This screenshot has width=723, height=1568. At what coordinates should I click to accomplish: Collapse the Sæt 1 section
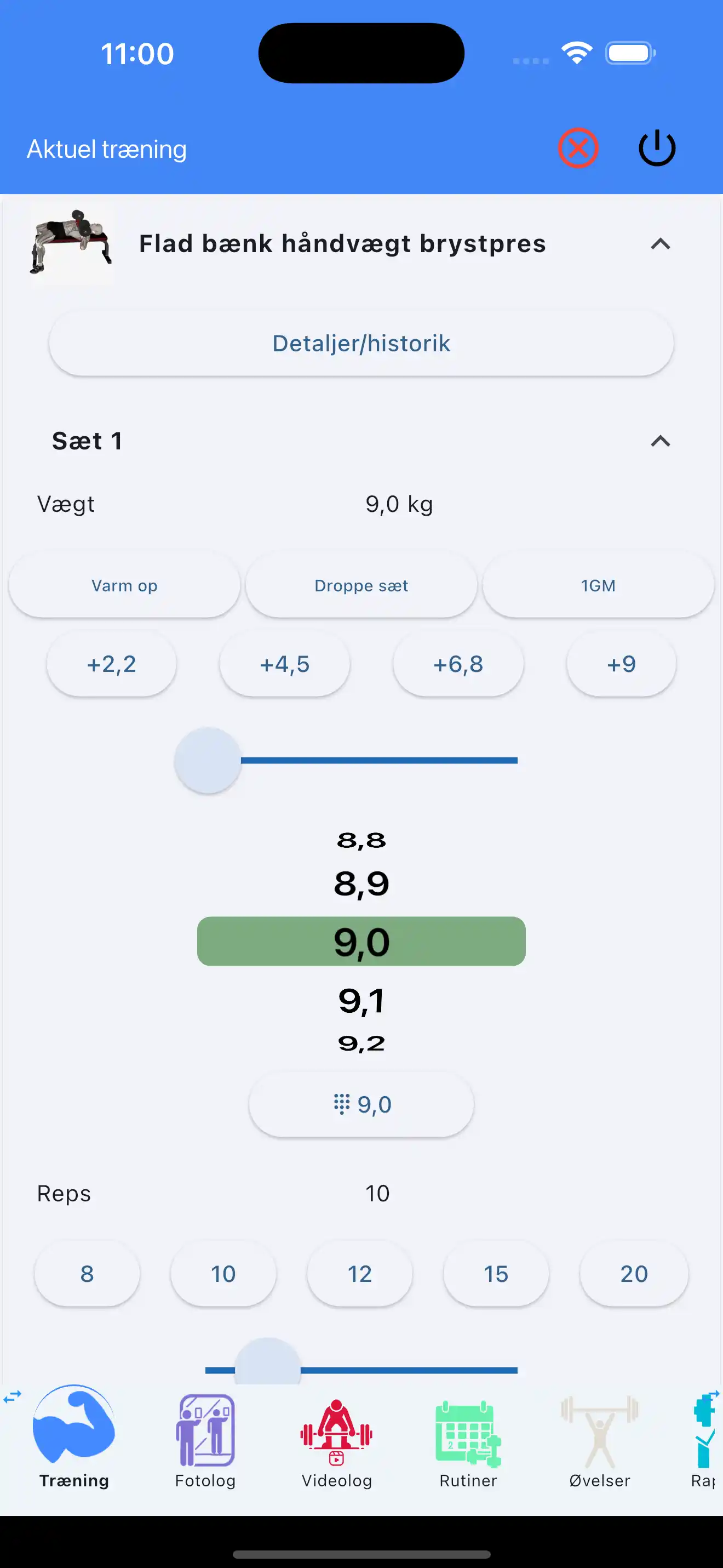(661, 441)
